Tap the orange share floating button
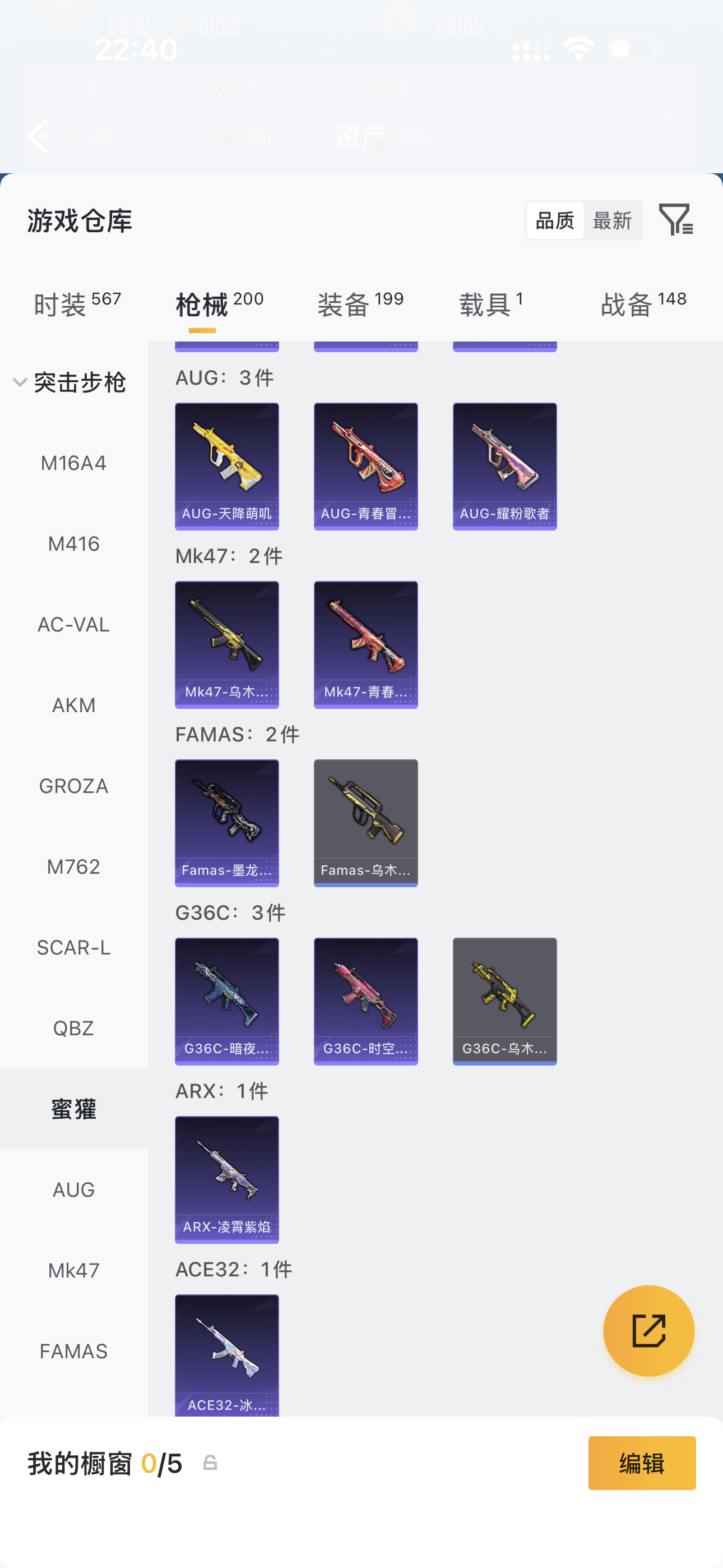 (648, 1331)
